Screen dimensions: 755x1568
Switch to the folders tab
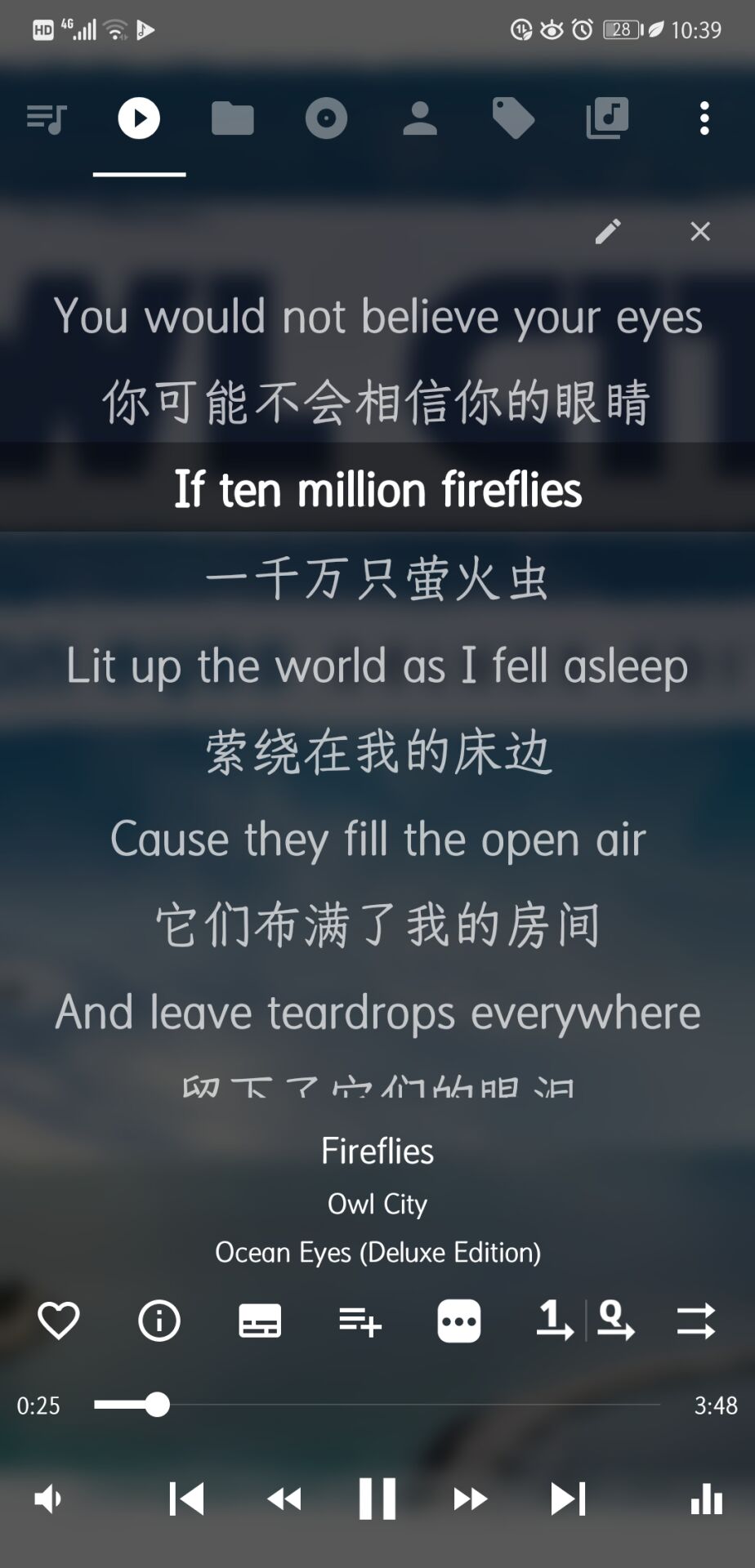click(x=233, y=119)
